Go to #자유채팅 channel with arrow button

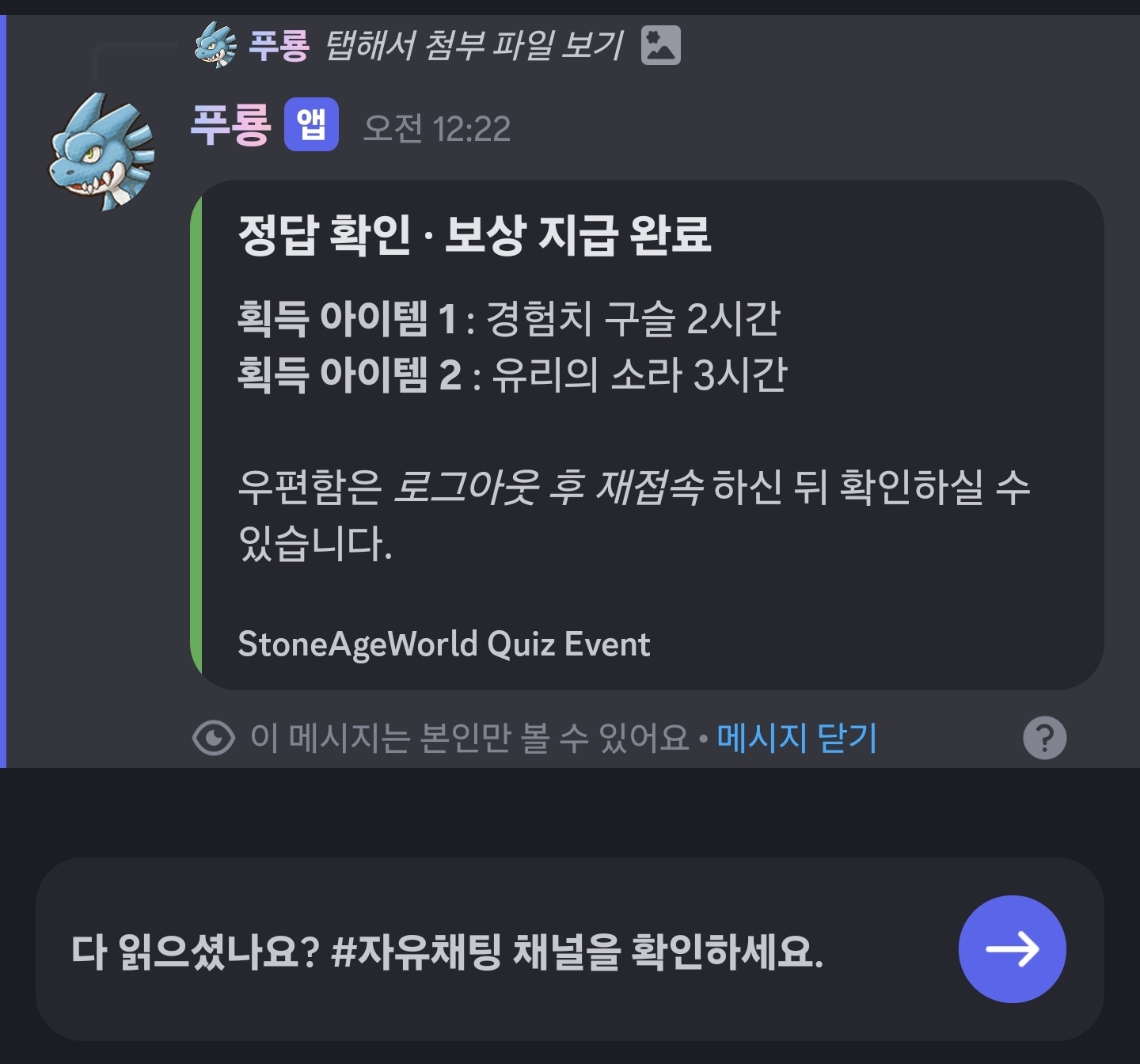click(1012, 948)
